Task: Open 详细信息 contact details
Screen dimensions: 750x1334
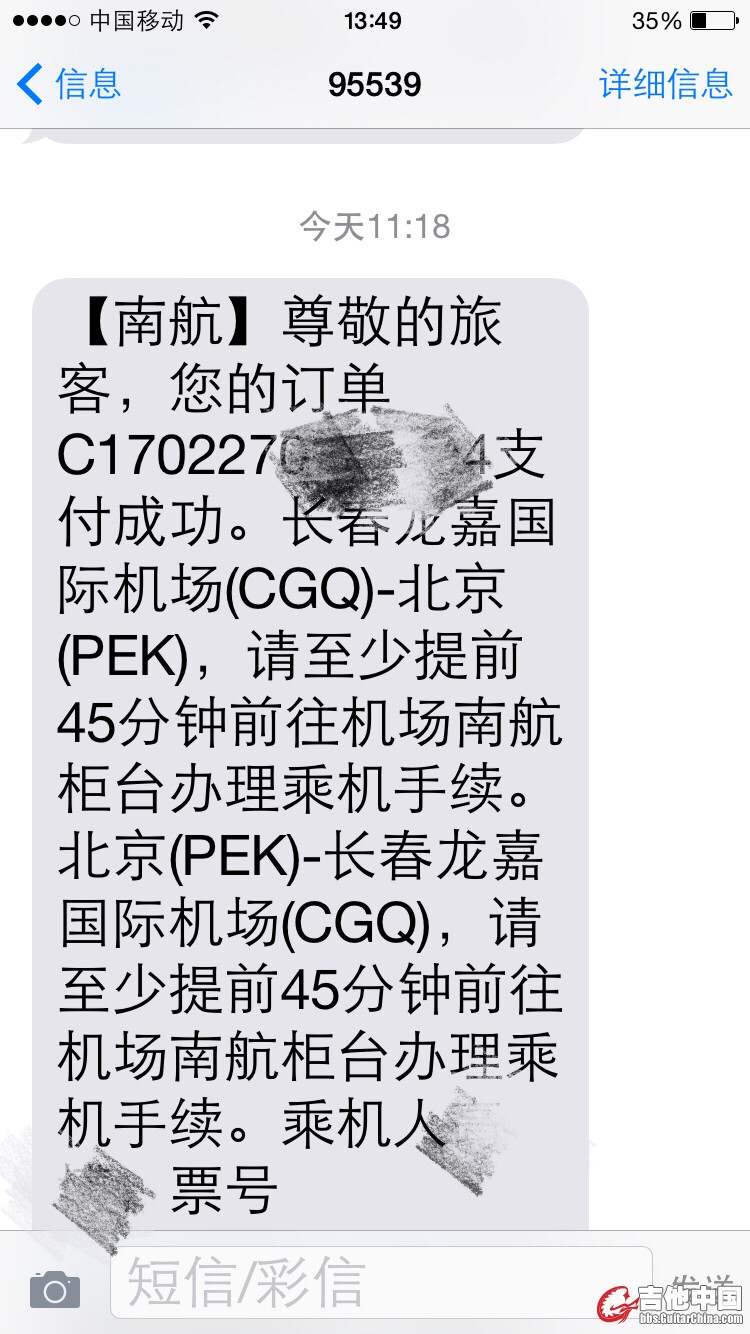Action: (665, 84)
